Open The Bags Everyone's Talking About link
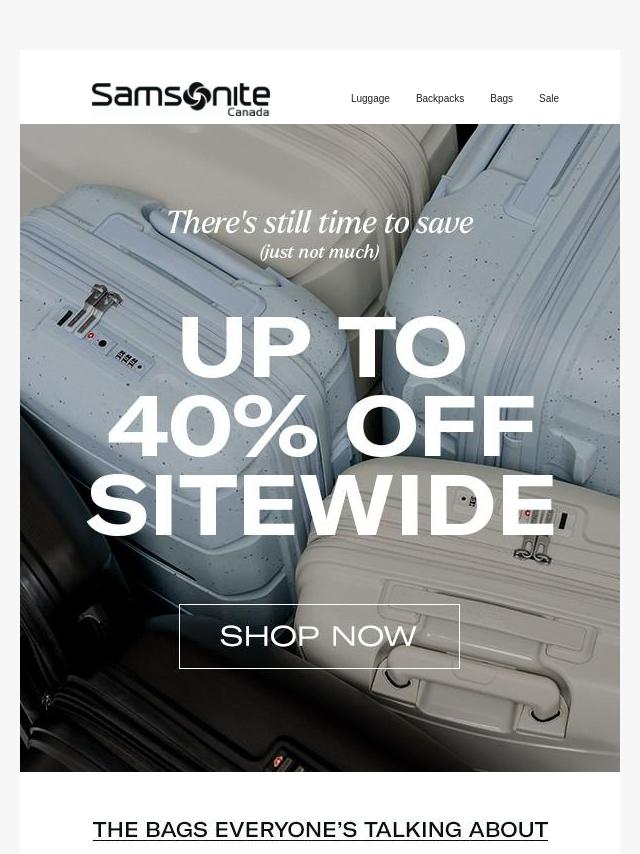The height and width of the screenshot is (854, 640). point(320,830)
